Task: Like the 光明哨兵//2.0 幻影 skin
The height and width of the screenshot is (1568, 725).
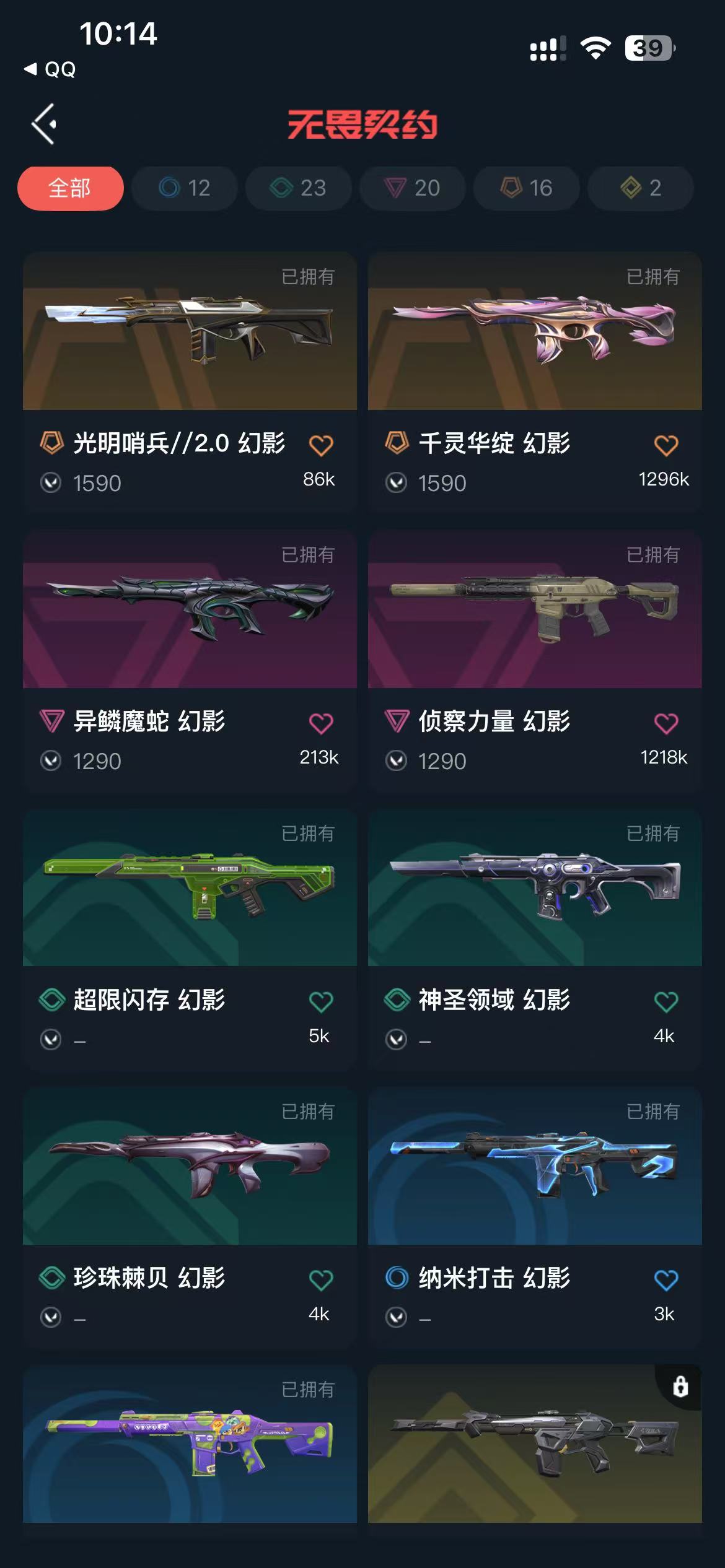Action: (320, 445)
